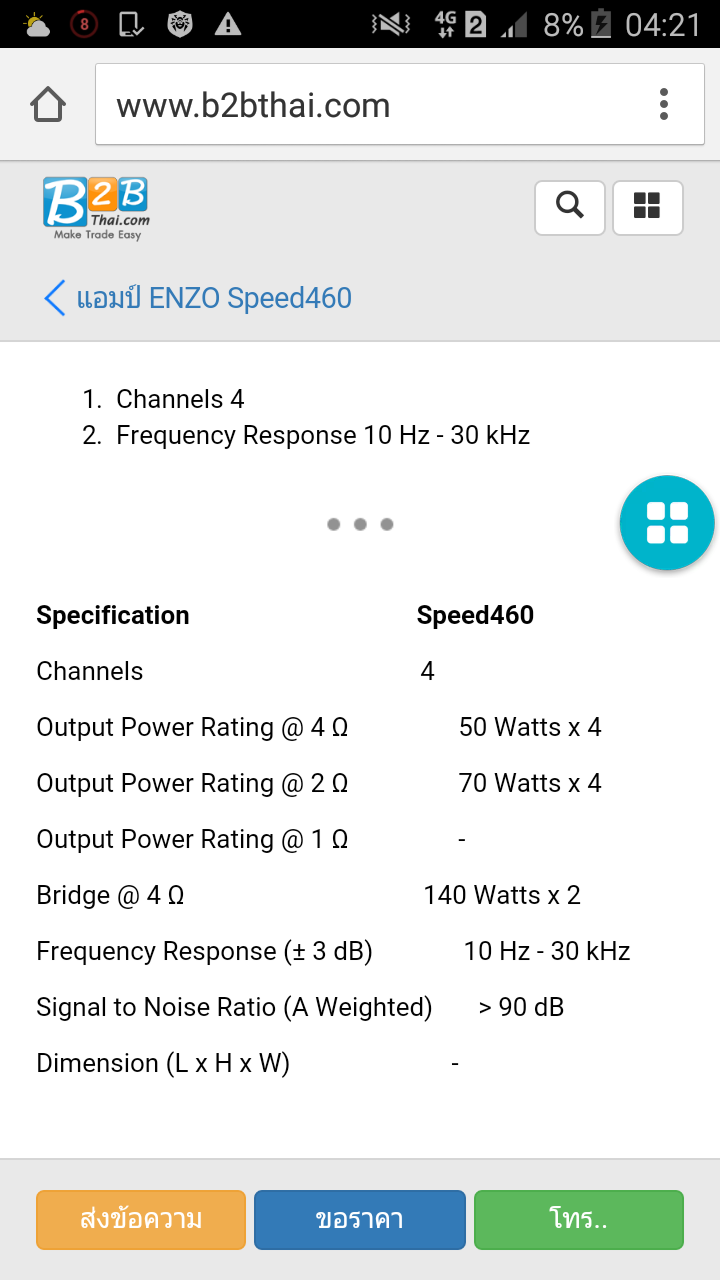Send a message with ส่งข้อความ

click(141, 1219)
